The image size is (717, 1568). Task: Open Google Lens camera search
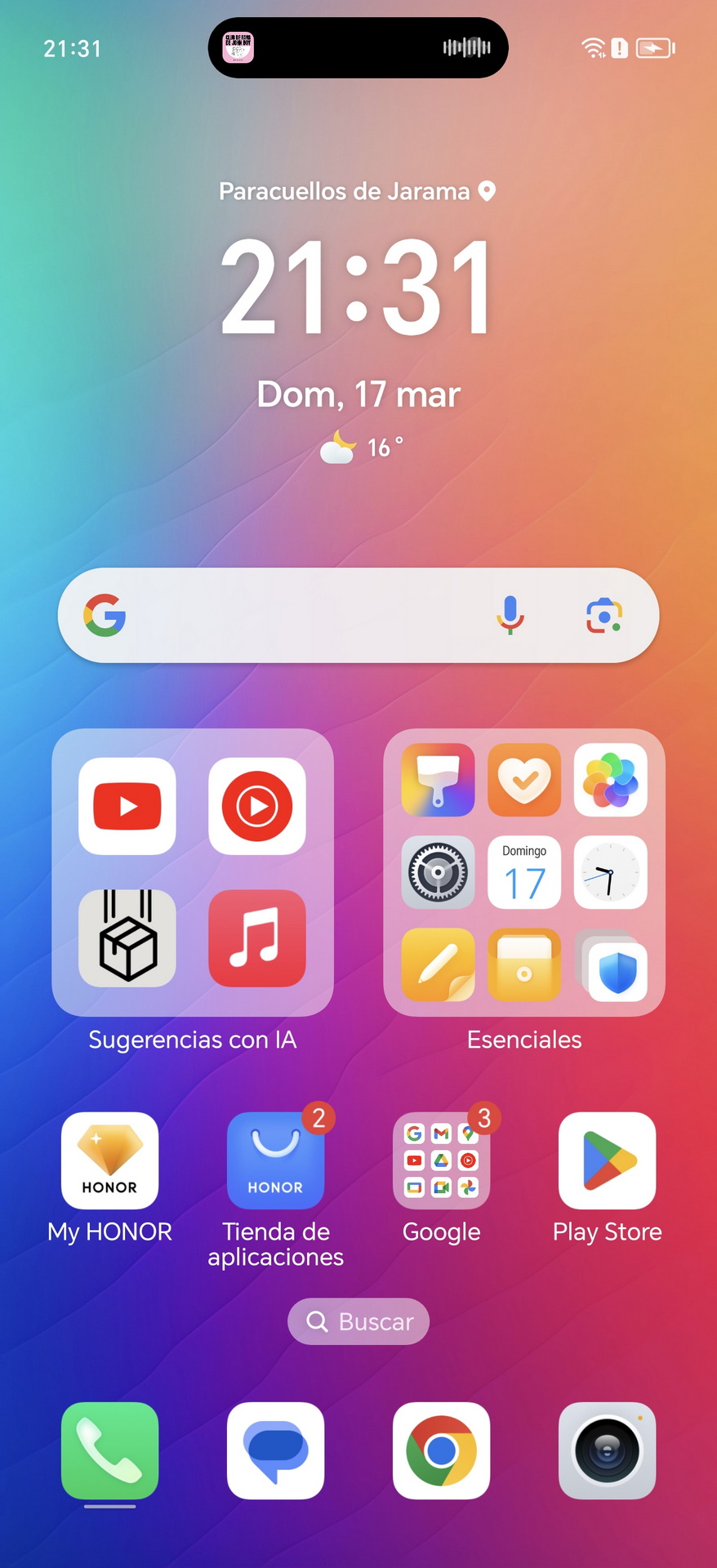(x=604, y=615)
